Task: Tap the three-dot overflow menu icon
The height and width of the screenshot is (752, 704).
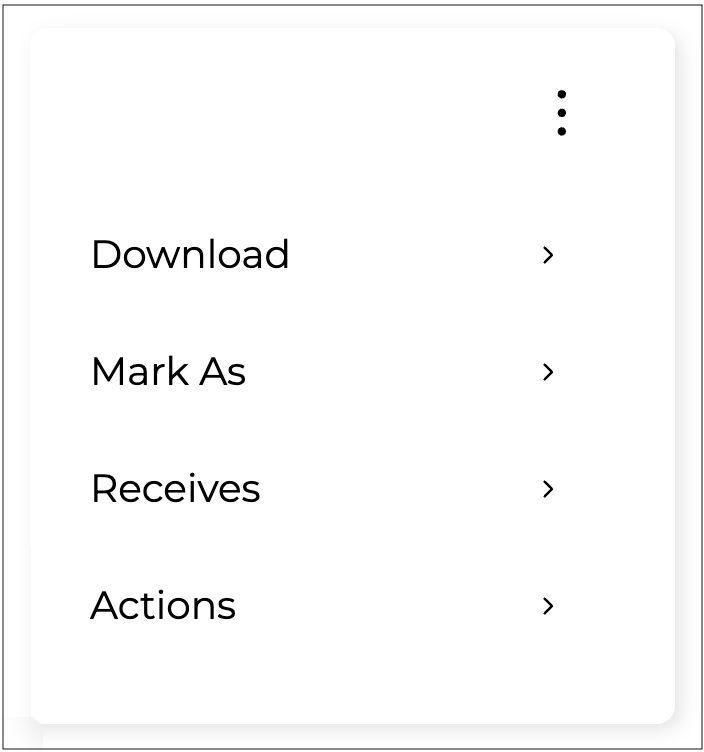Action: pos(562,112)
